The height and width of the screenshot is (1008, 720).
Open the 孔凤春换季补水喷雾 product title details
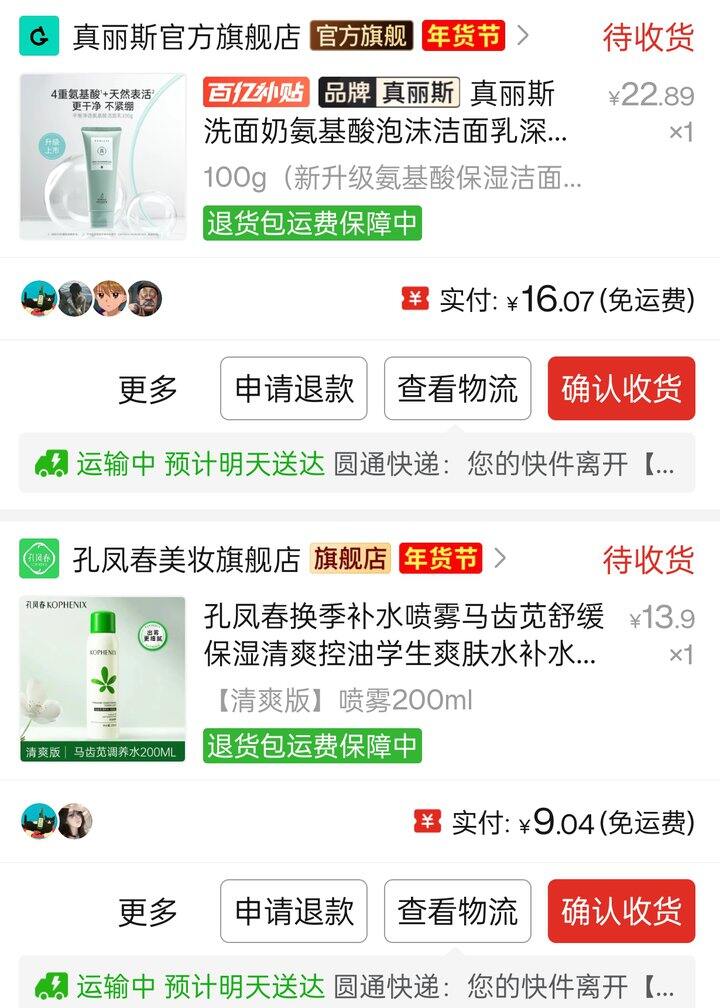403,636
